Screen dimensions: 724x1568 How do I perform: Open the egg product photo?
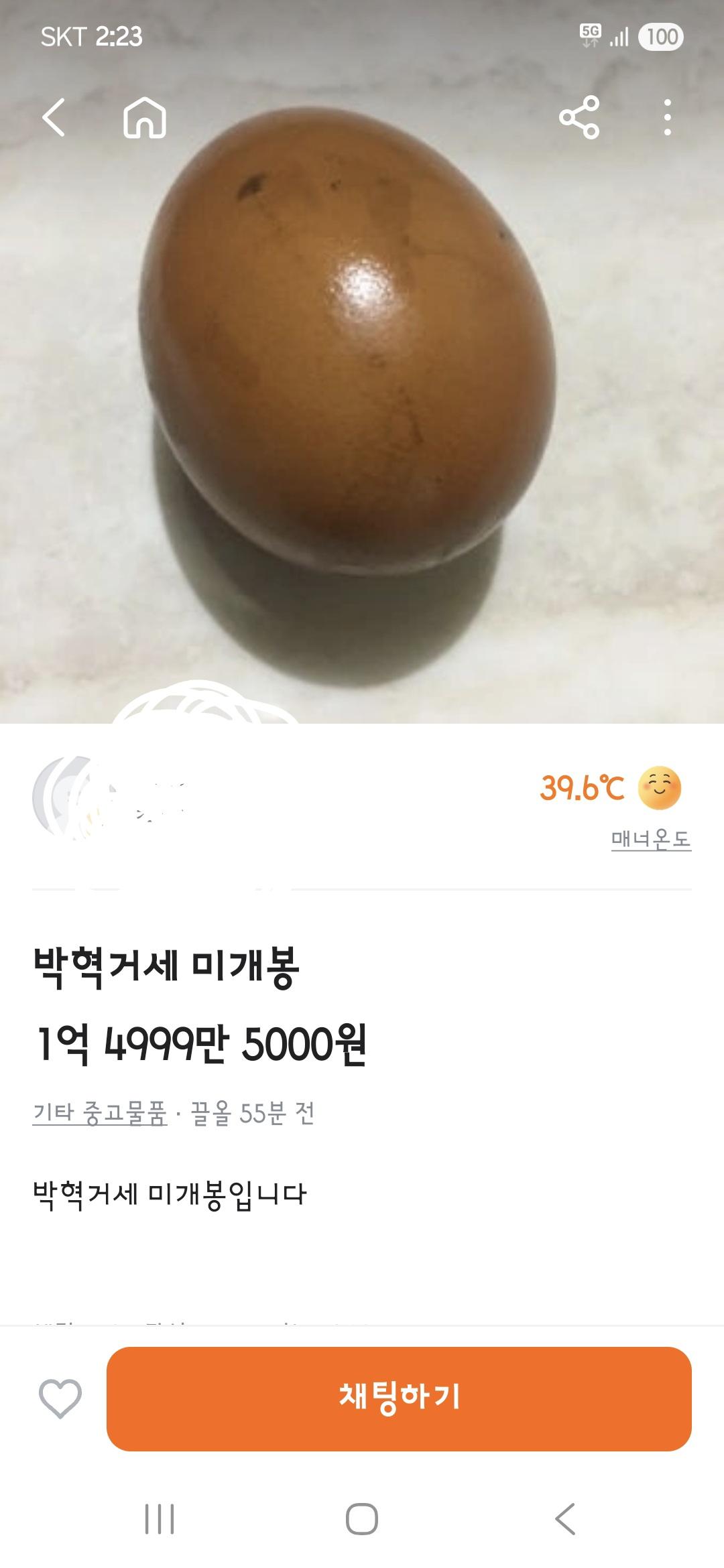point(362,402)
